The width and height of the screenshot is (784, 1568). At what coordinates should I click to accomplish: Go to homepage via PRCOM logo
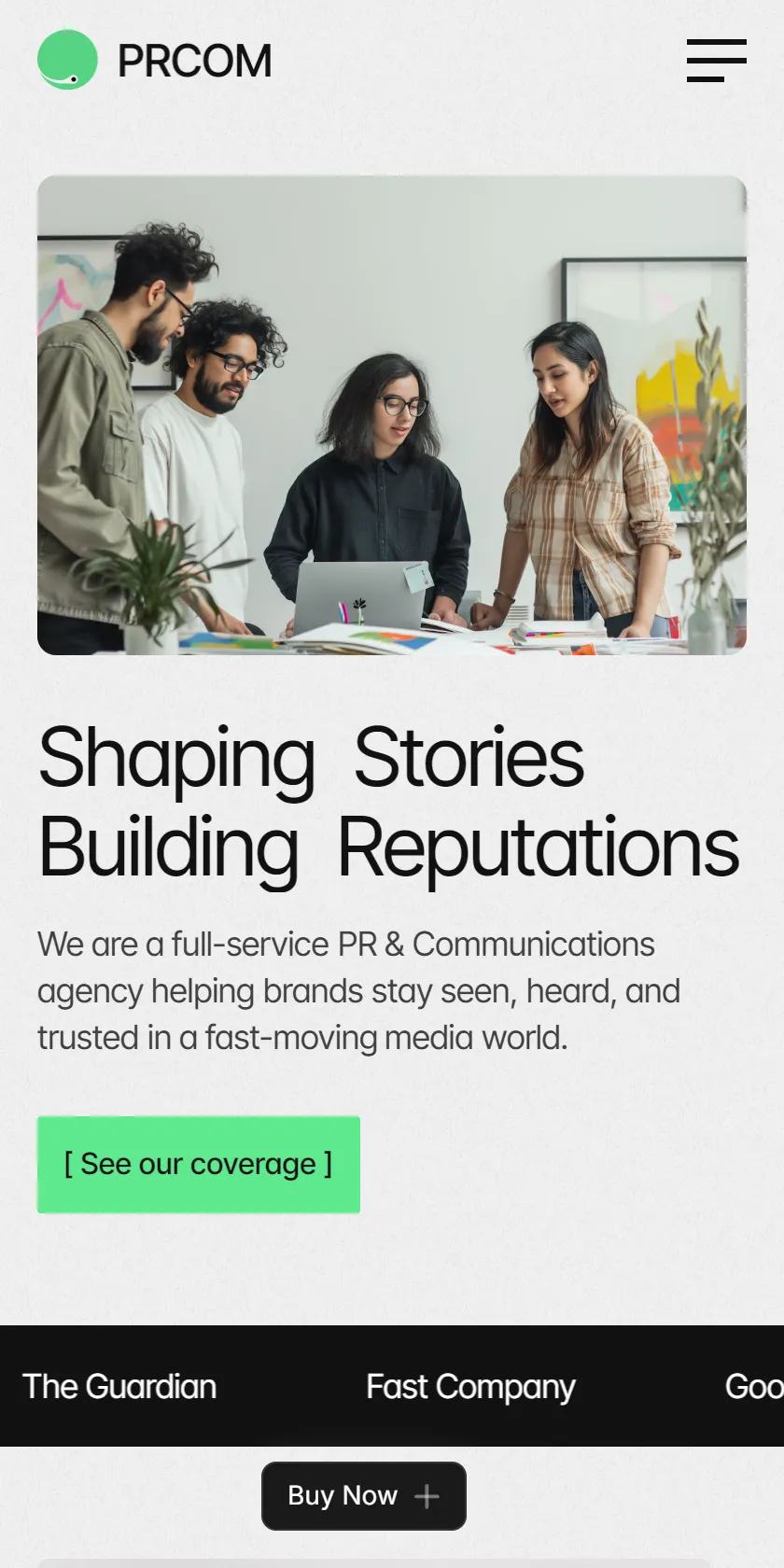coord(155,61)
